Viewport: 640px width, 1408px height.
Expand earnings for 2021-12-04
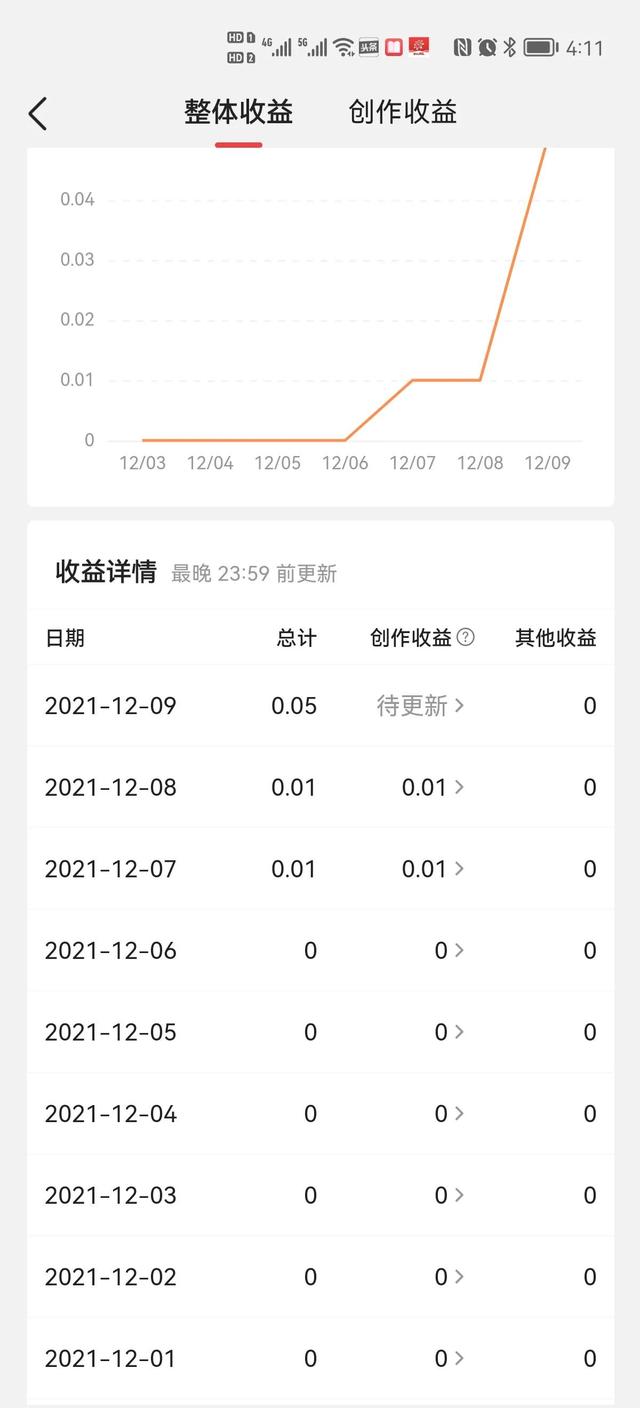[449, 1114]
